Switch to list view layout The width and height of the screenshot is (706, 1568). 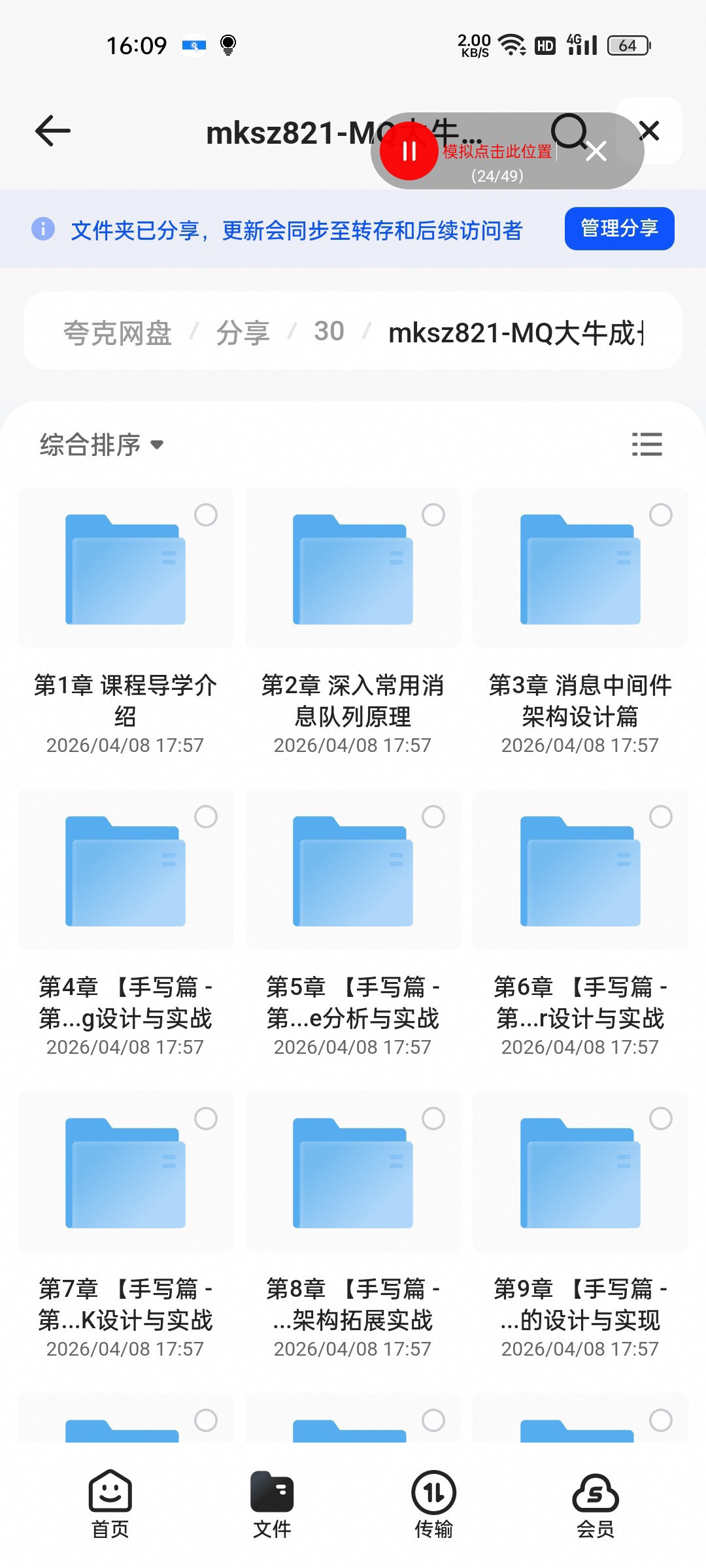647,444
